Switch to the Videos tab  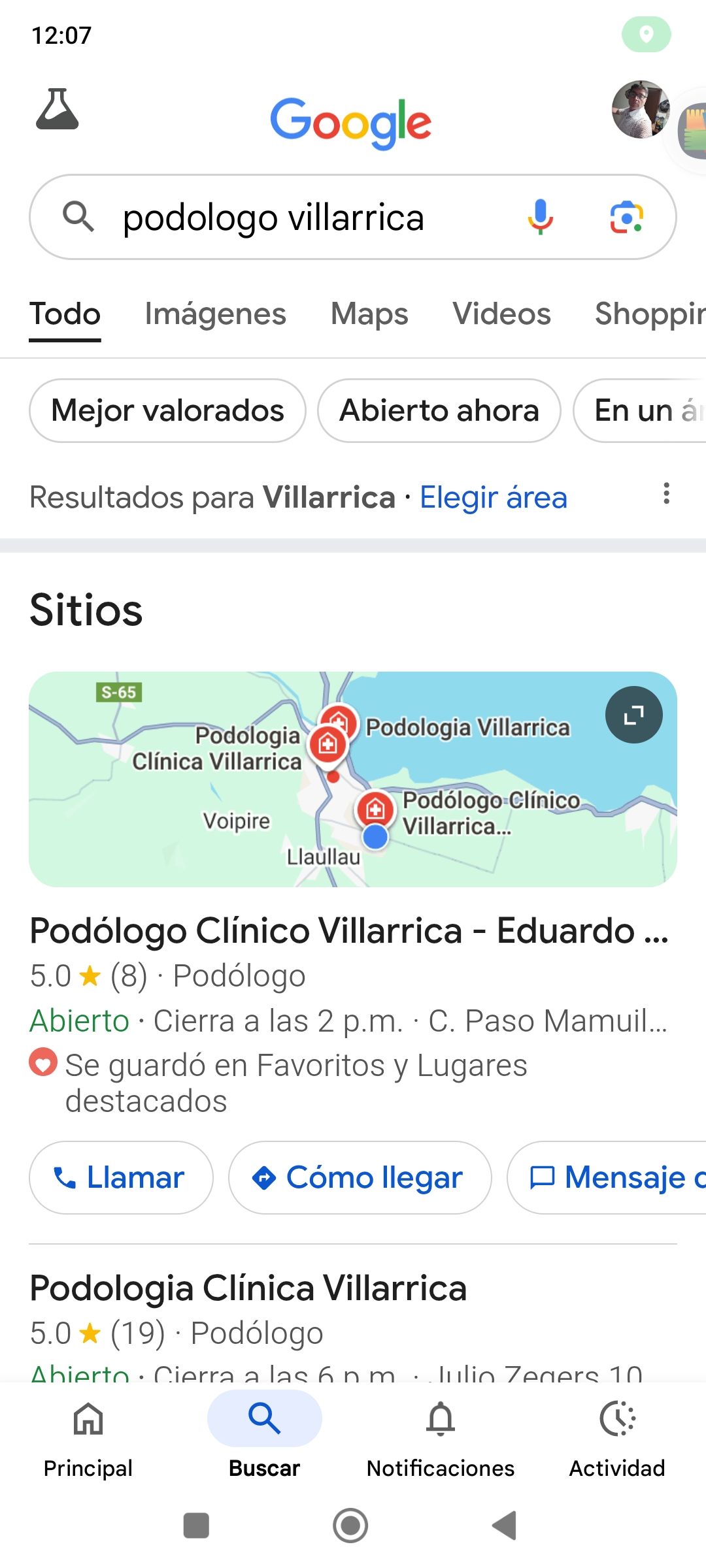coord(501,314)
